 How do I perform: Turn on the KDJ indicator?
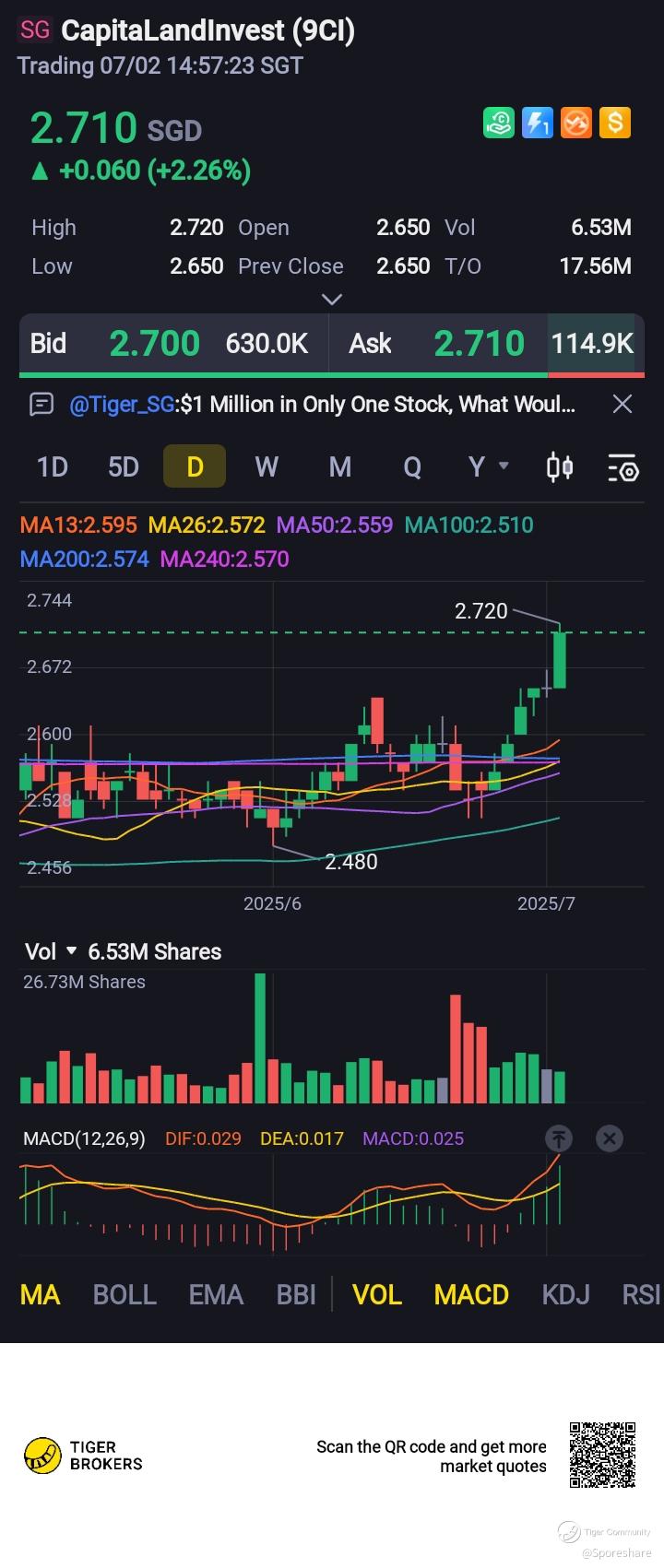click(x=565, y=1295)
